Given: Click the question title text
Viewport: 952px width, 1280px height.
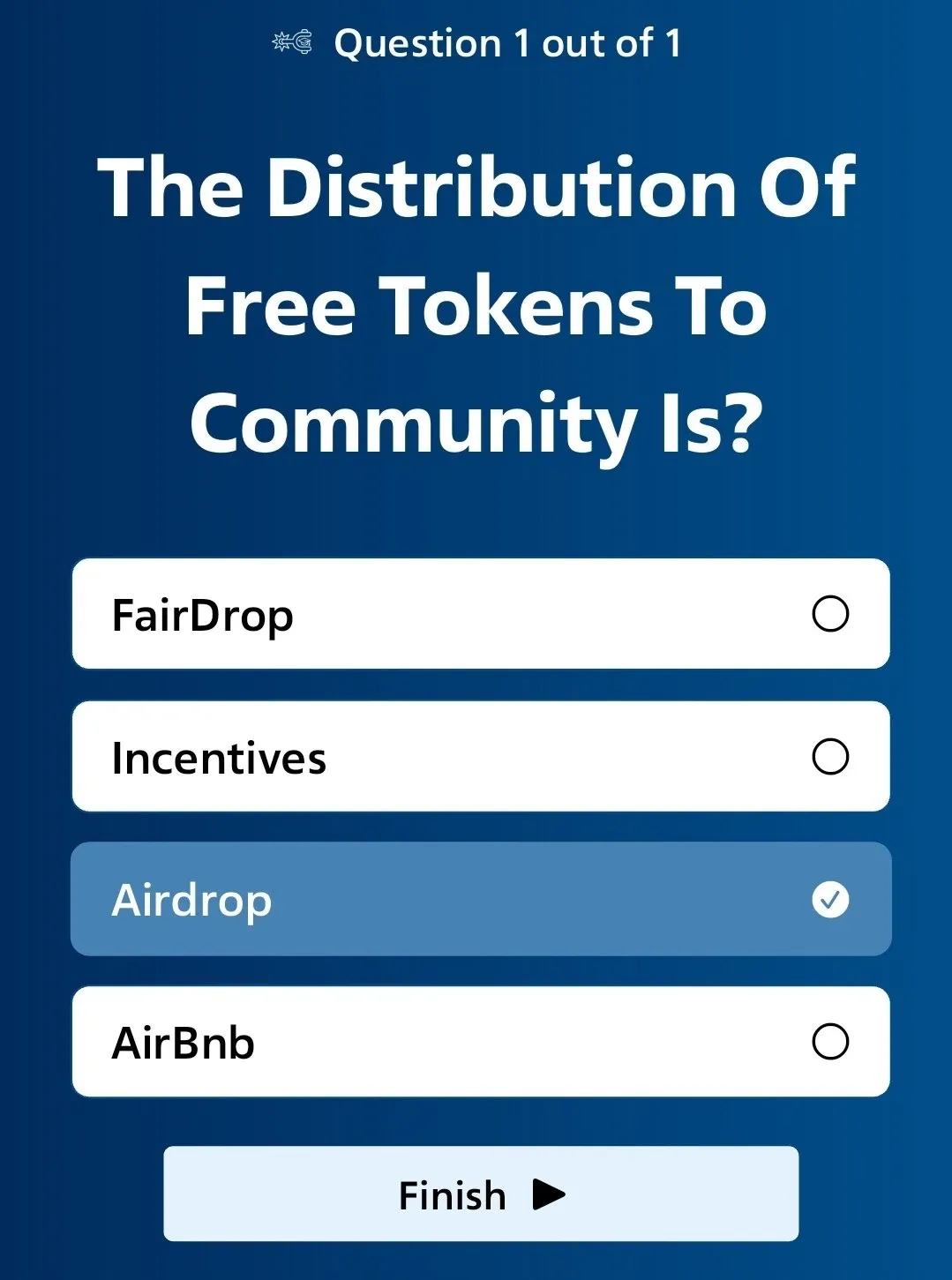Looking at the screenshot, I should coord(476,304).
